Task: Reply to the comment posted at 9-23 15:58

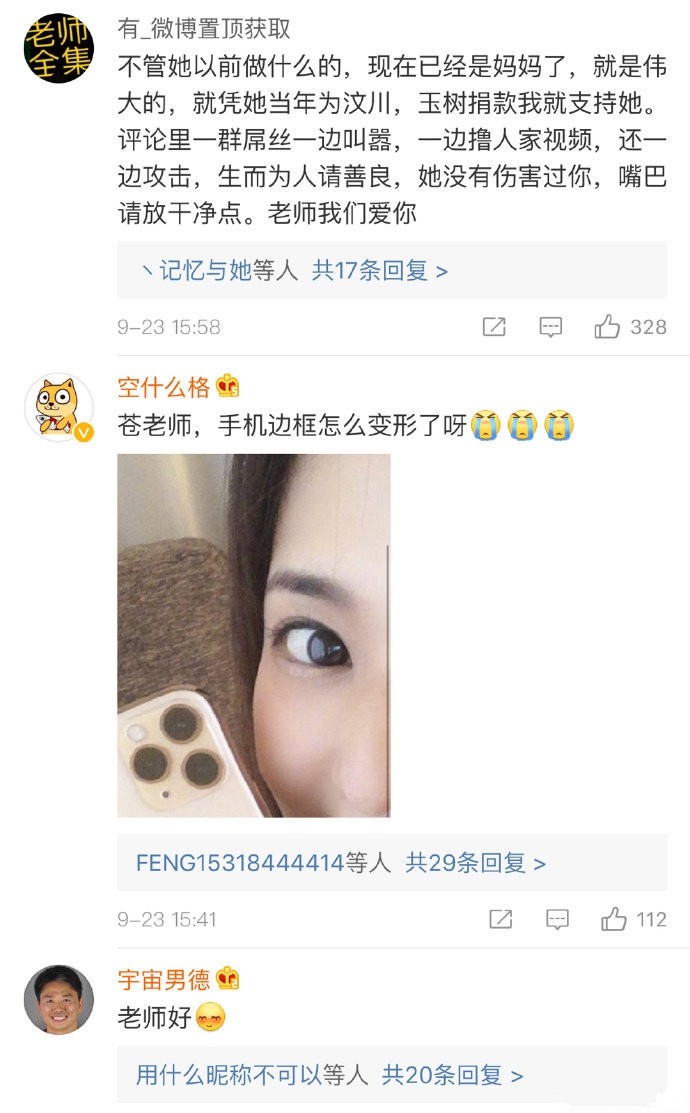Action: (551, 327)
